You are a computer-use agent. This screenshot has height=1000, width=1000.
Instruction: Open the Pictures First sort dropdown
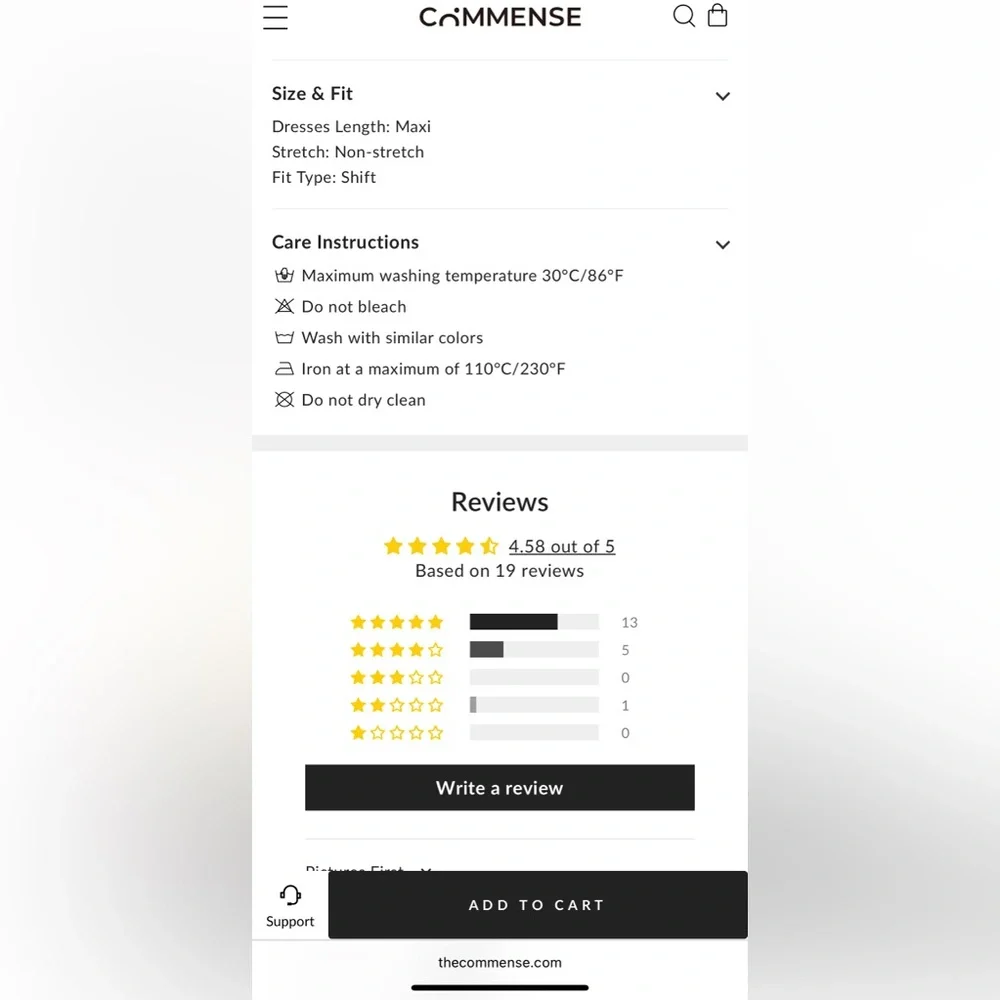[x=370, y=866]
